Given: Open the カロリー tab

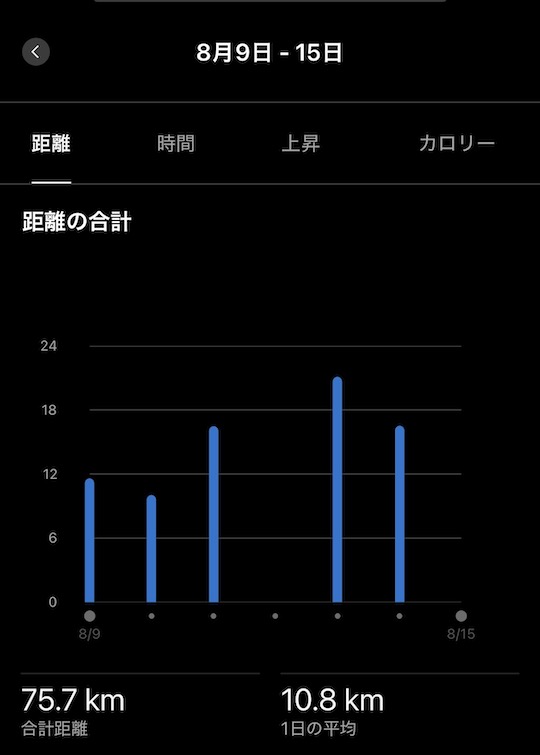Looking at the screenshot, I should (x=457, y=143).
